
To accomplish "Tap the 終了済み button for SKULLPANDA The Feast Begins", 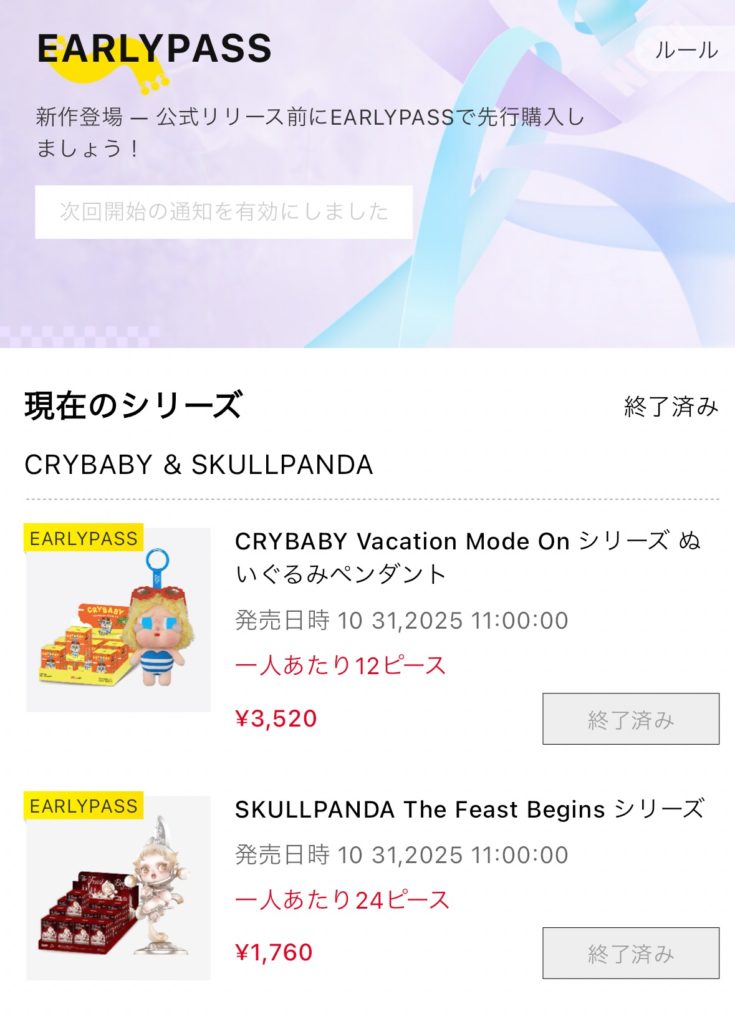I will coord(630,953).
